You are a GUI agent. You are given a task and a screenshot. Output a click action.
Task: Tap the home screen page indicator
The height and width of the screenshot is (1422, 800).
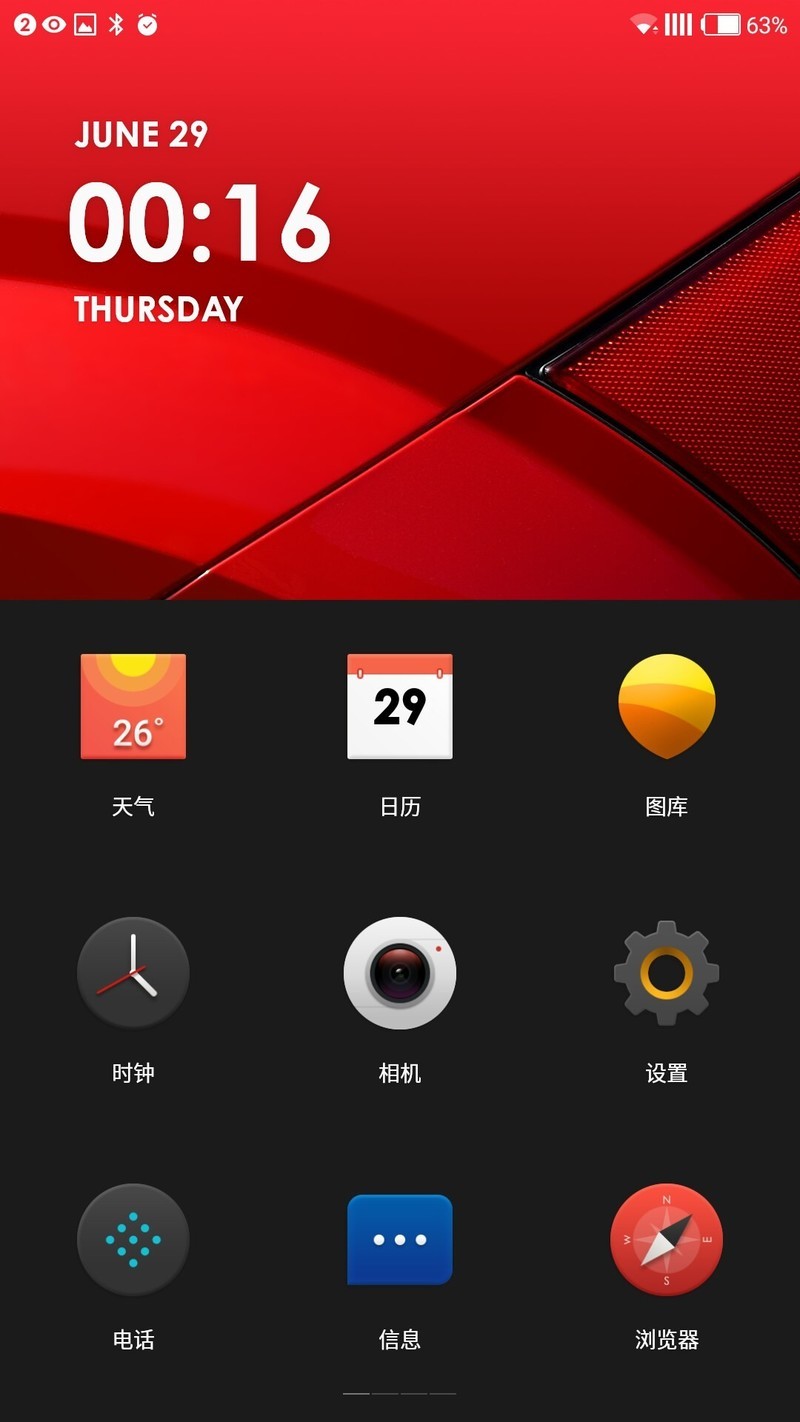[400, 1393]
